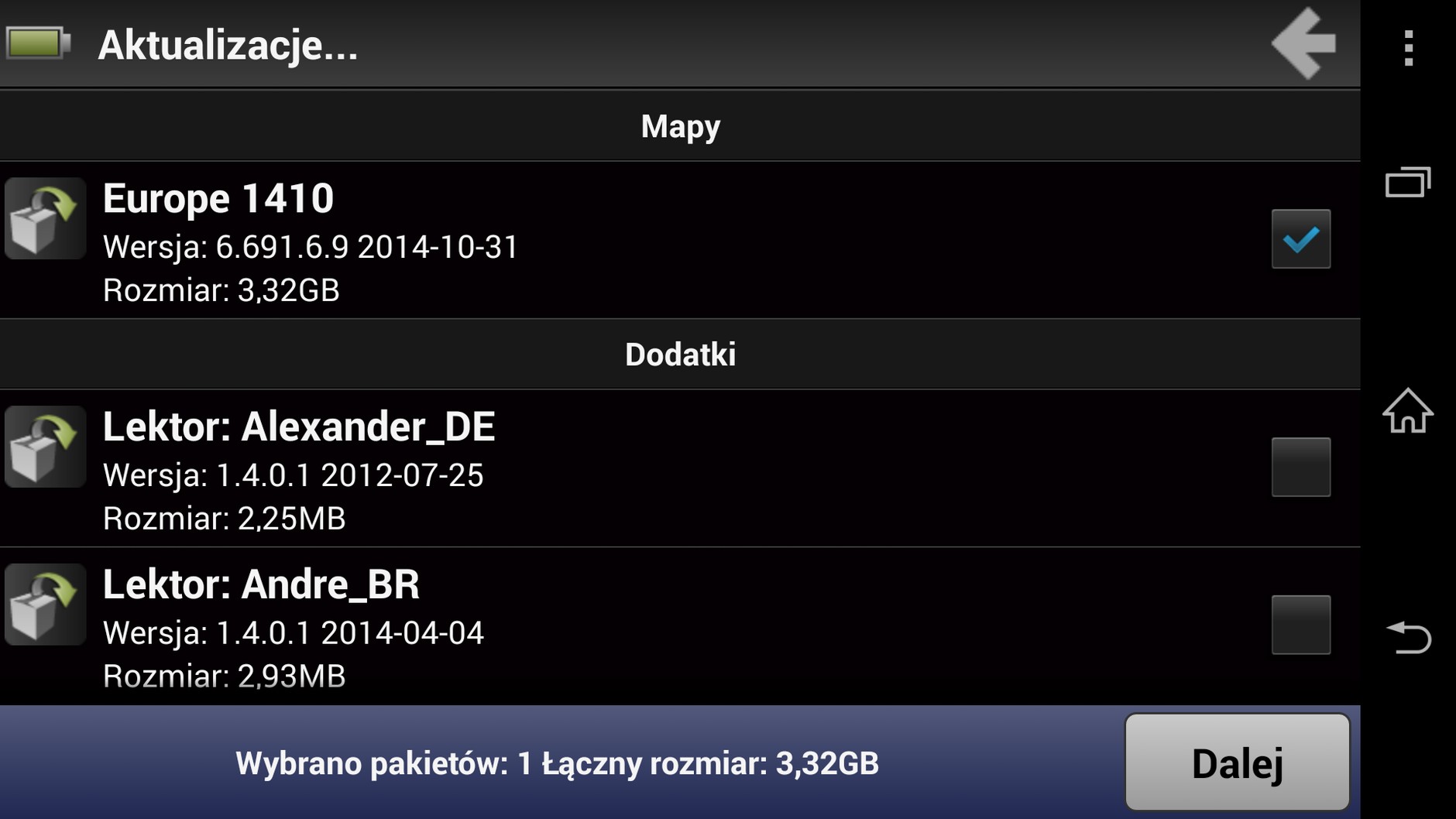1456x819 pixels.
Task: Uncheck the Europe 1410 map checkbox
Action: (1300, 239)
